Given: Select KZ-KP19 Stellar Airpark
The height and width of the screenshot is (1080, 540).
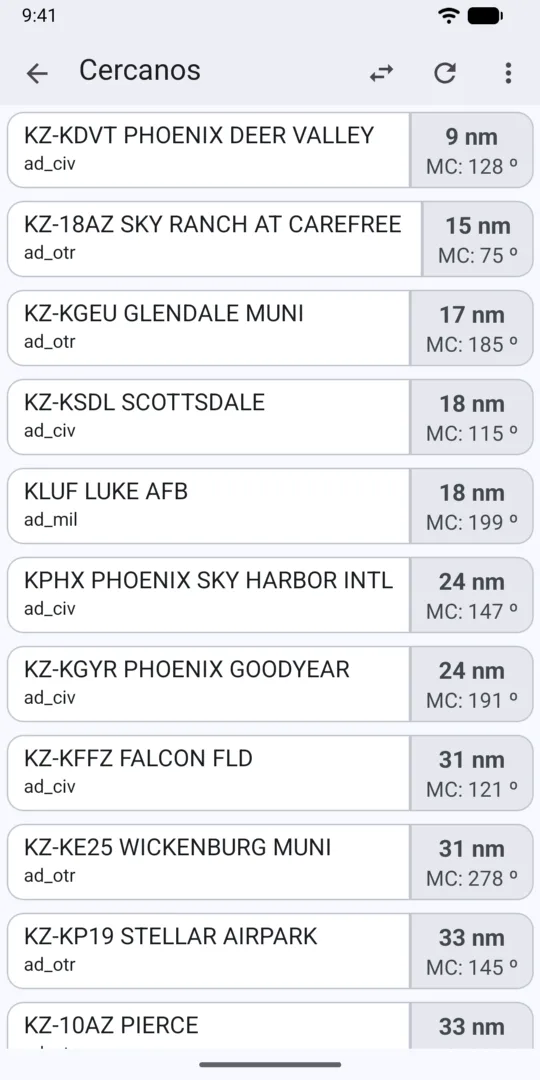Looking at the screenshot, I should tap(270, 951).
